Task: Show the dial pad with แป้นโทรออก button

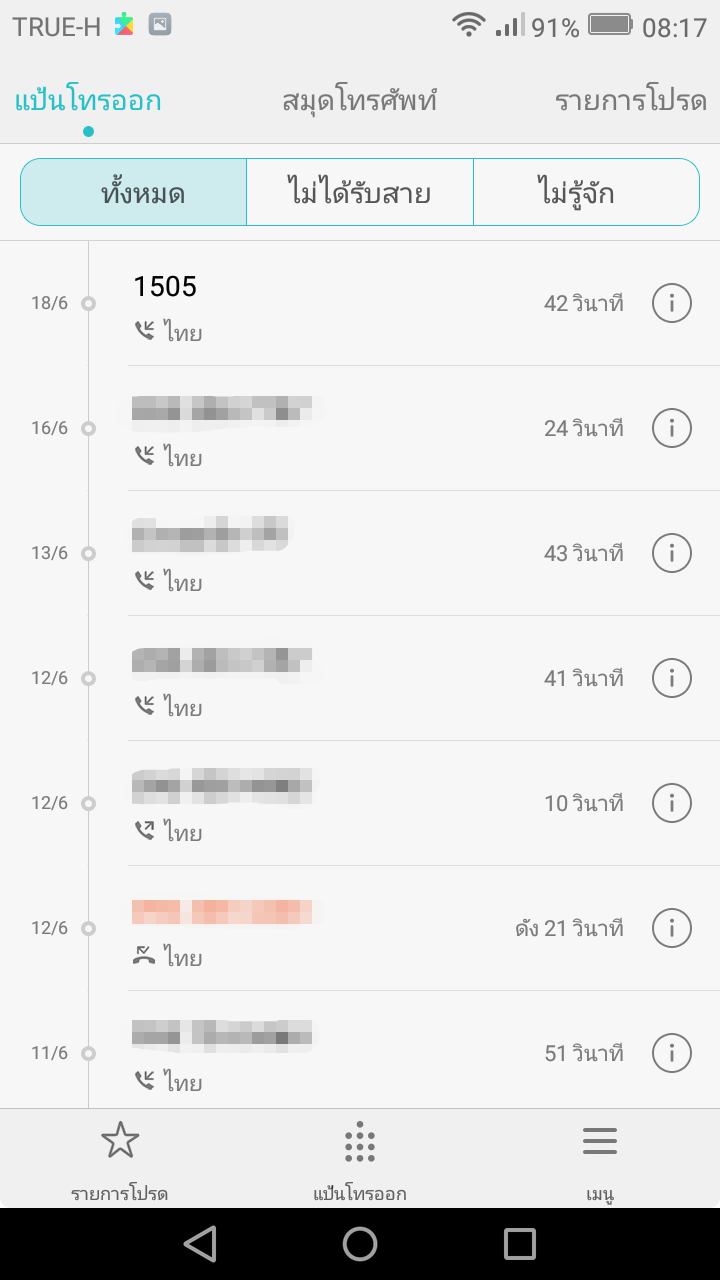Action: pyautogui.click(x=360, y=1159)
